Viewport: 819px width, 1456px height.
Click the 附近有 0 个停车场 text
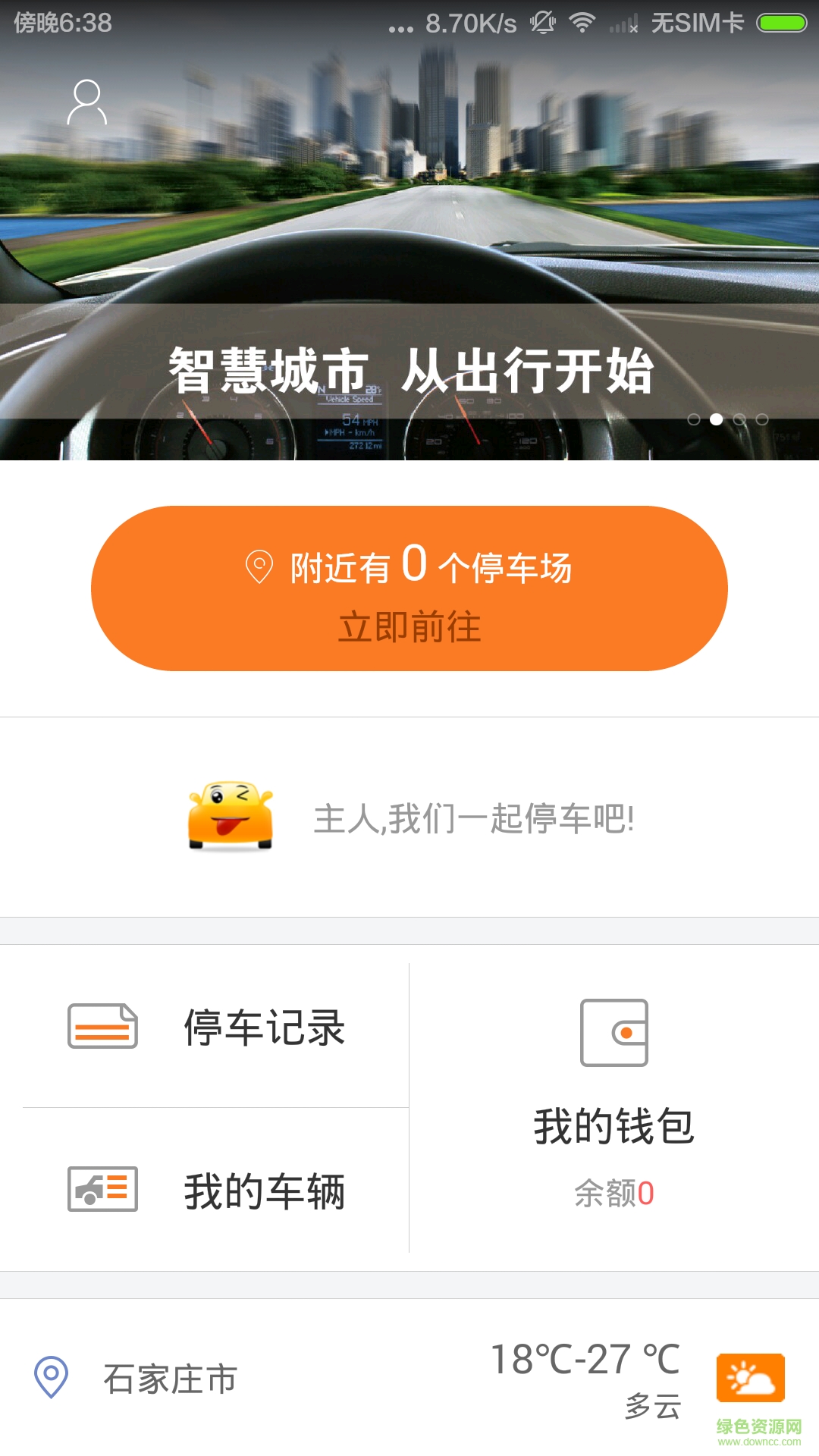432,567
